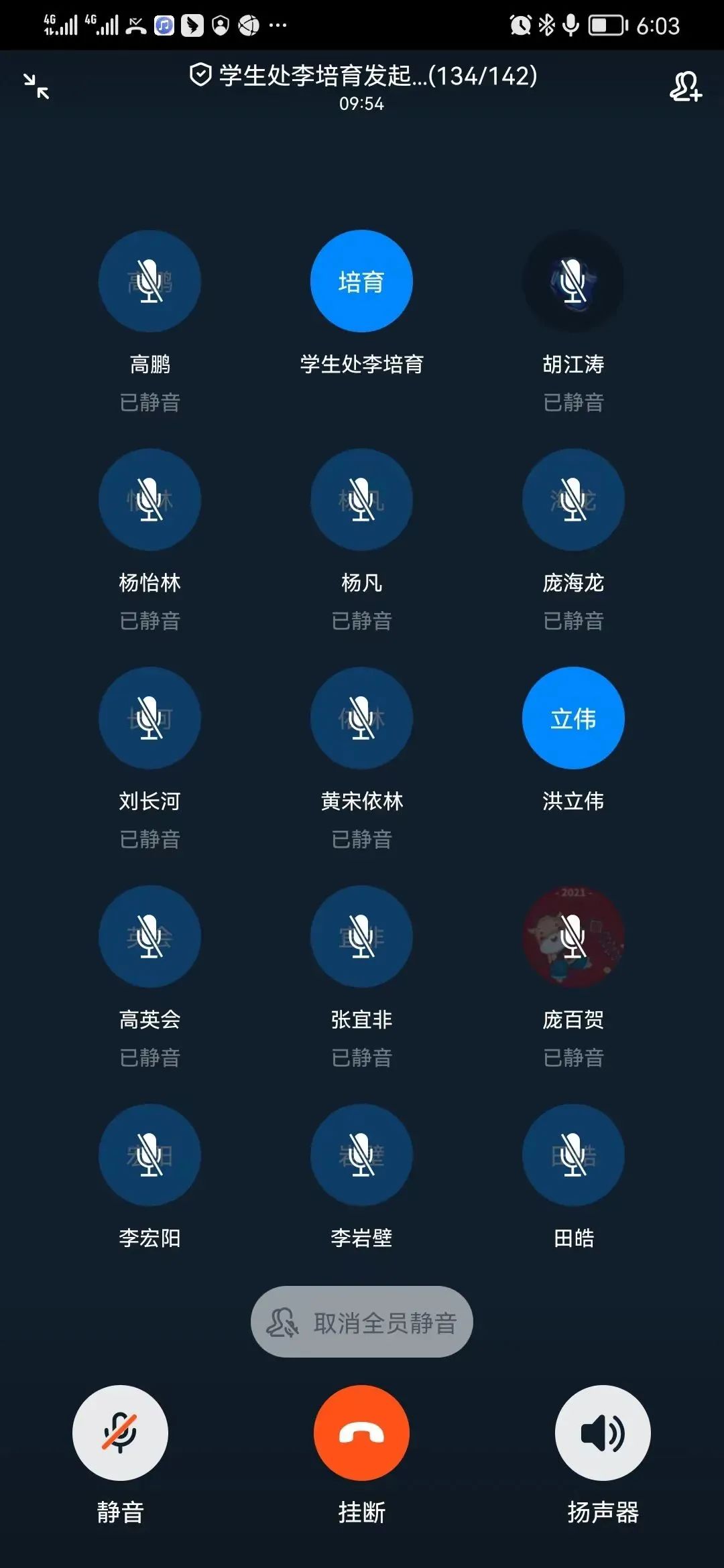Viewport: 724px width, 1568px height.
Task: Hang up with the 挂断 button
Action: coord(361,1433)
